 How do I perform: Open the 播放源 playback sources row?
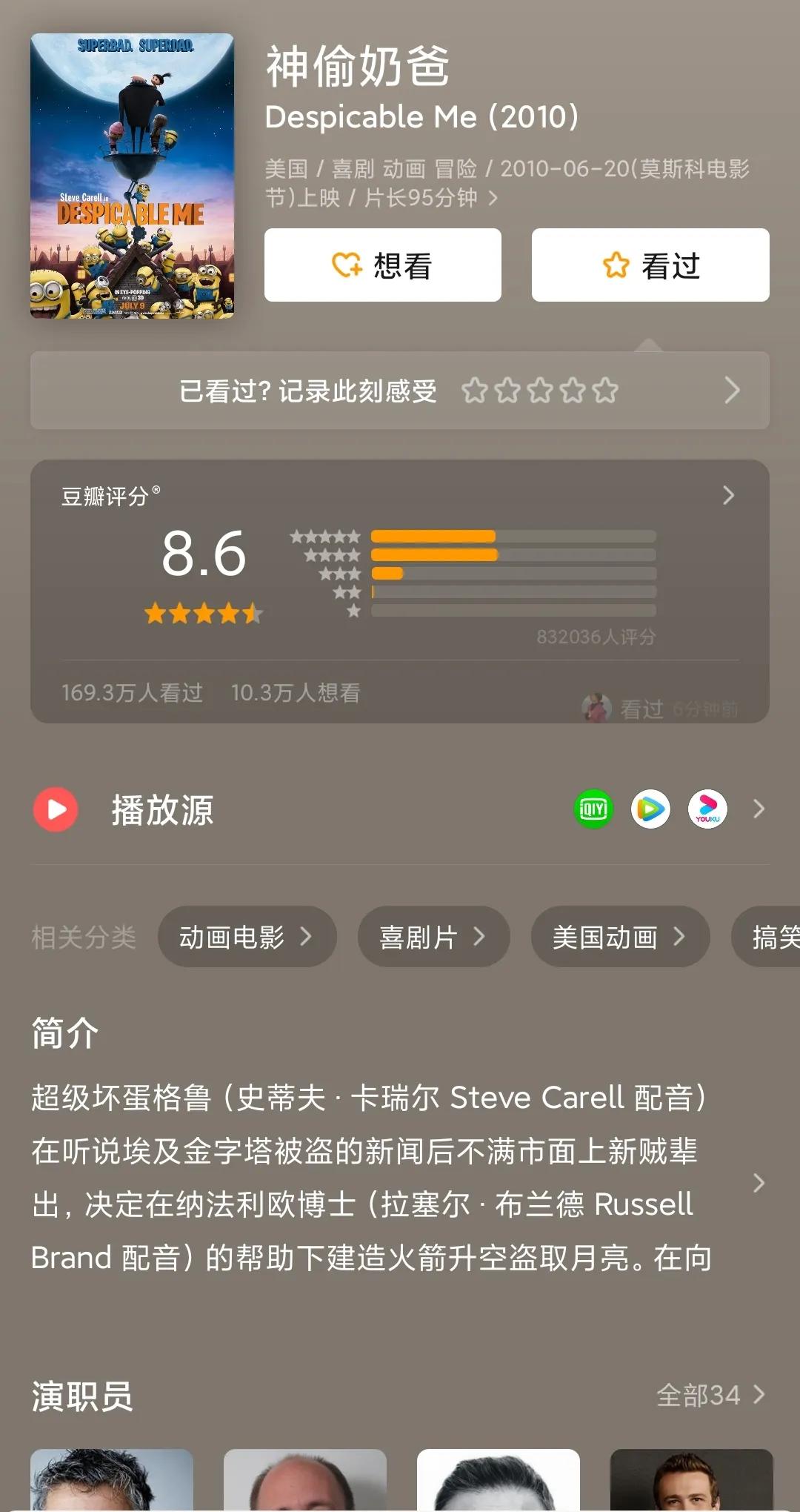[161, 809]
